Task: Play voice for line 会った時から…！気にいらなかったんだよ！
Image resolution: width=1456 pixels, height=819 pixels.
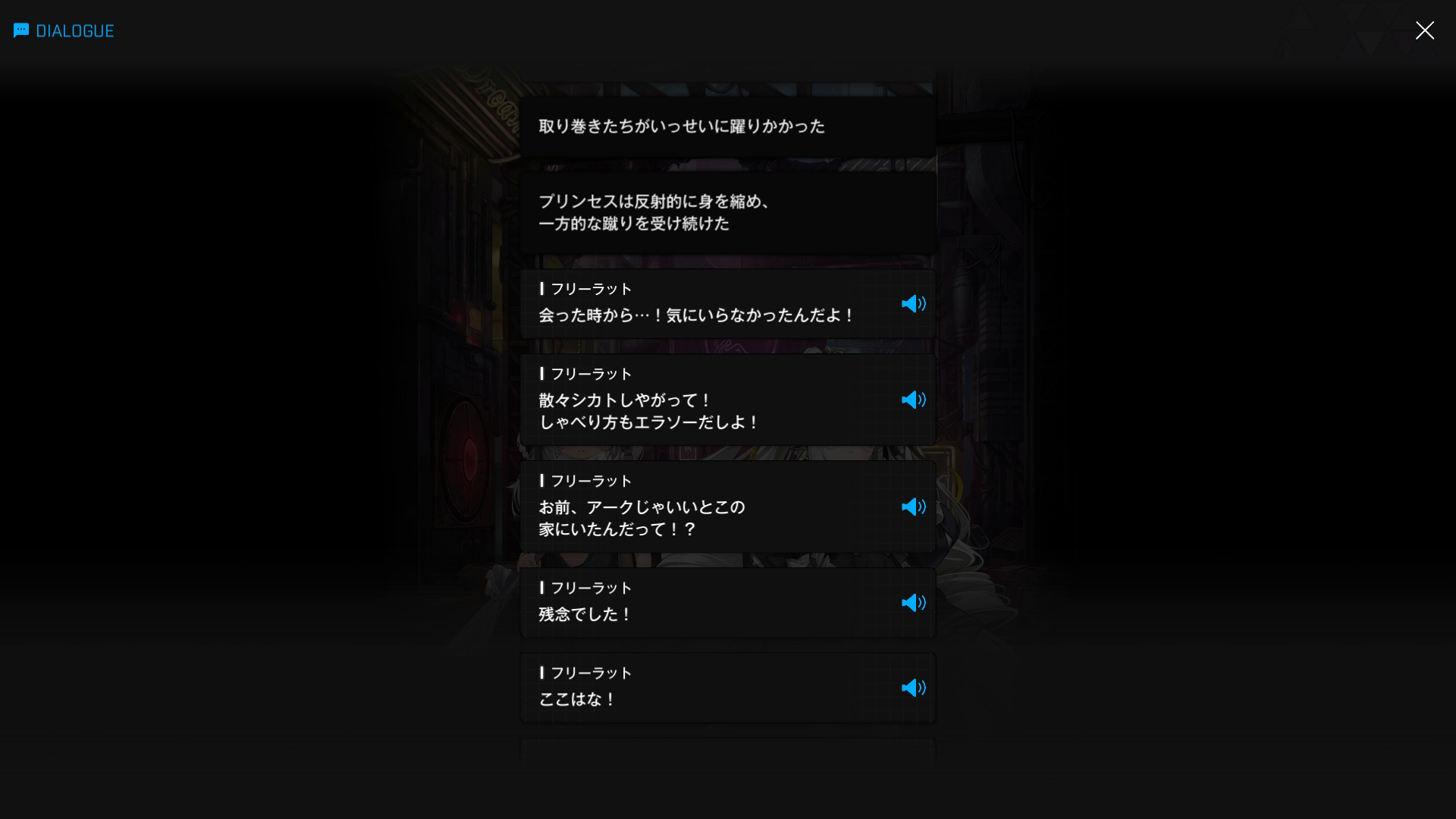Action: (913, 304)
